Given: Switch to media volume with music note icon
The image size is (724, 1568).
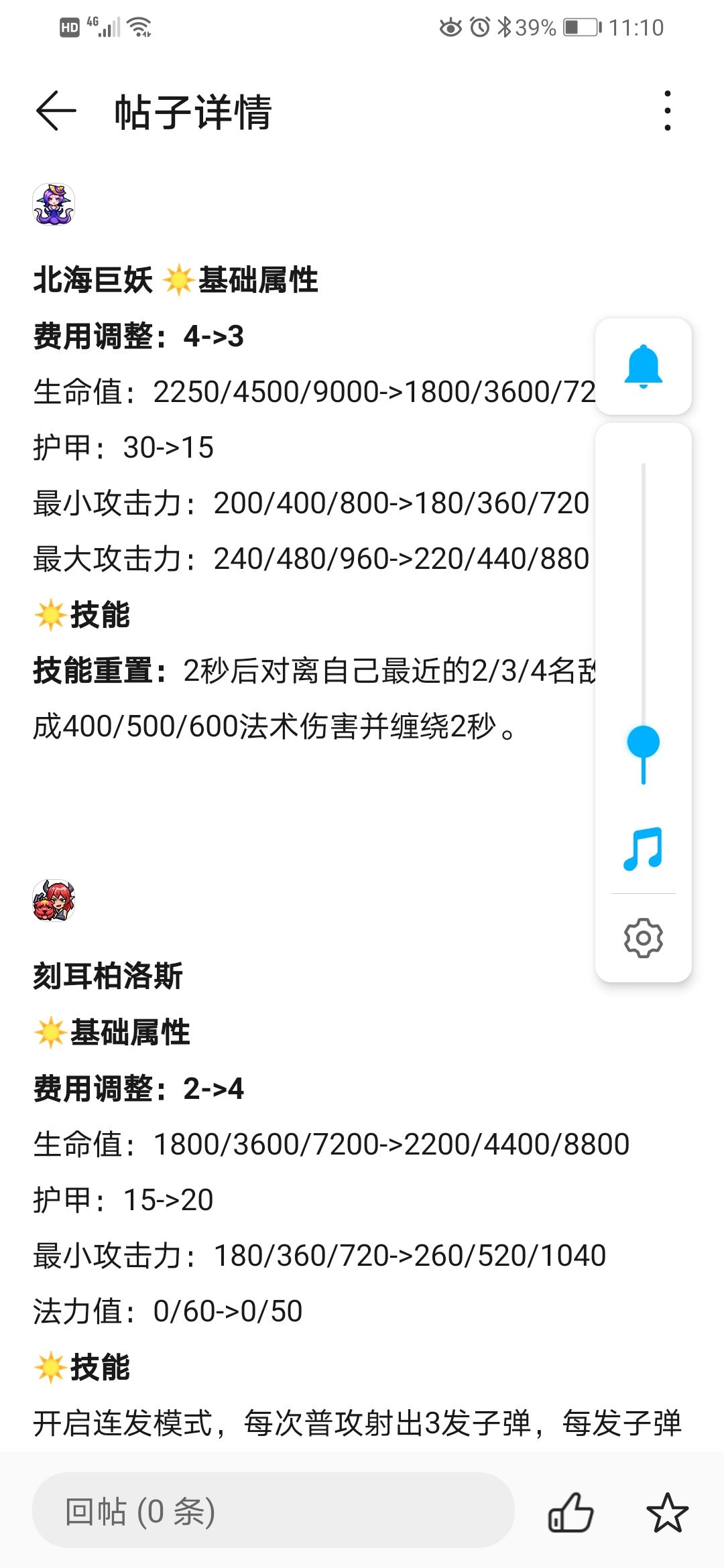Looking at the screenshot, I should pyautogui.click(x=642, y=850).
